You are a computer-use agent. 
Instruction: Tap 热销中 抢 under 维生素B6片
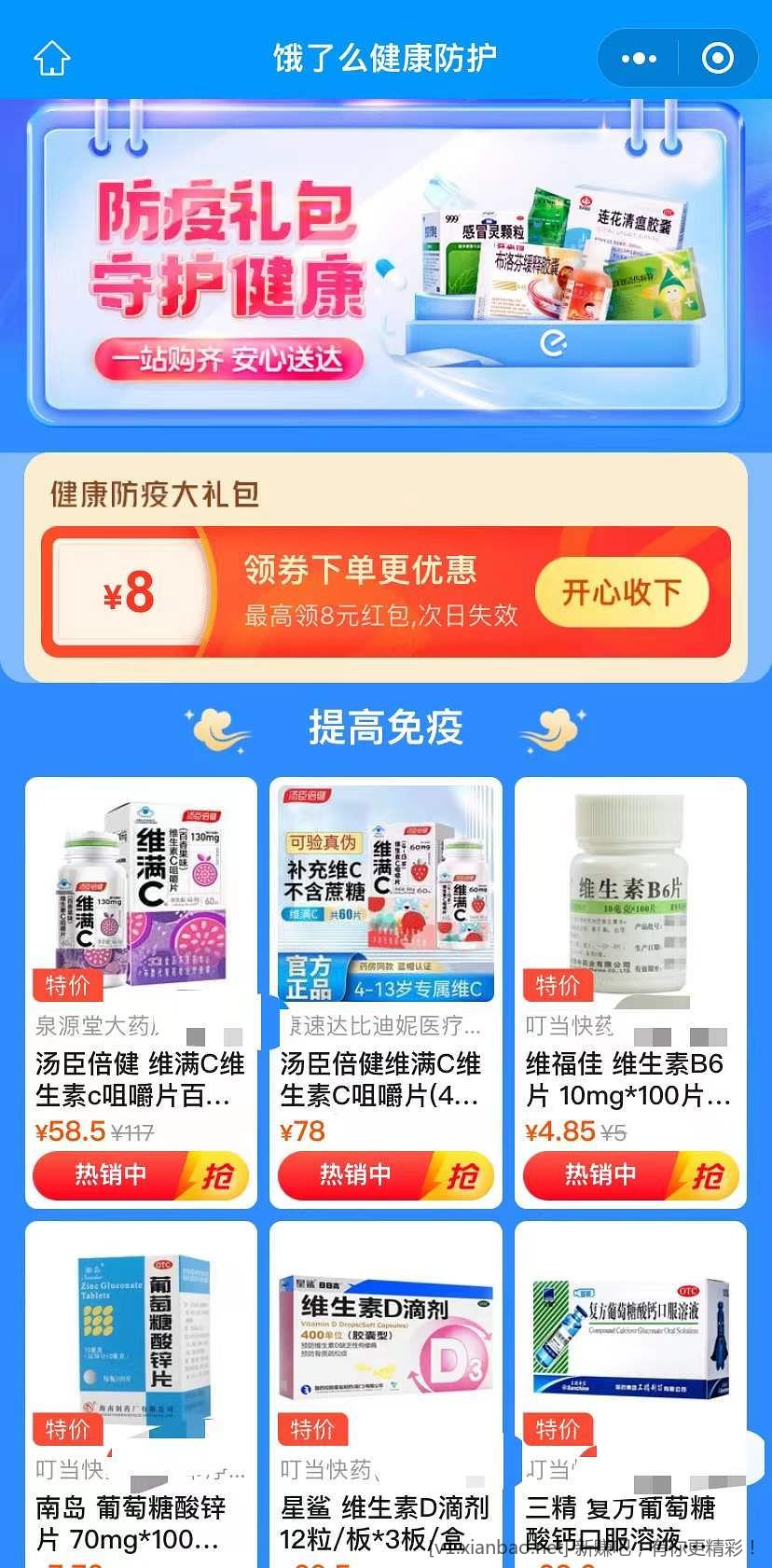[630, 1175]
